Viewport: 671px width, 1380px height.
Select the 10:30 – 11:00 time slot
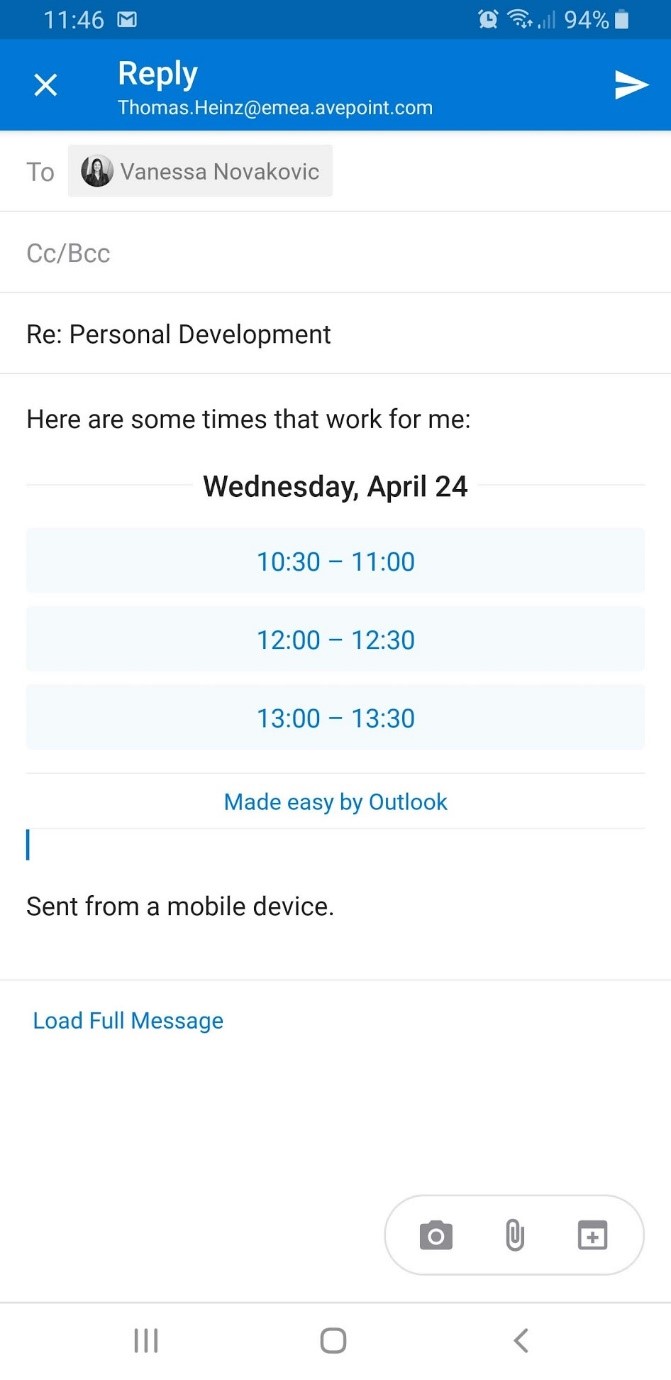click(x=335, y=561)
